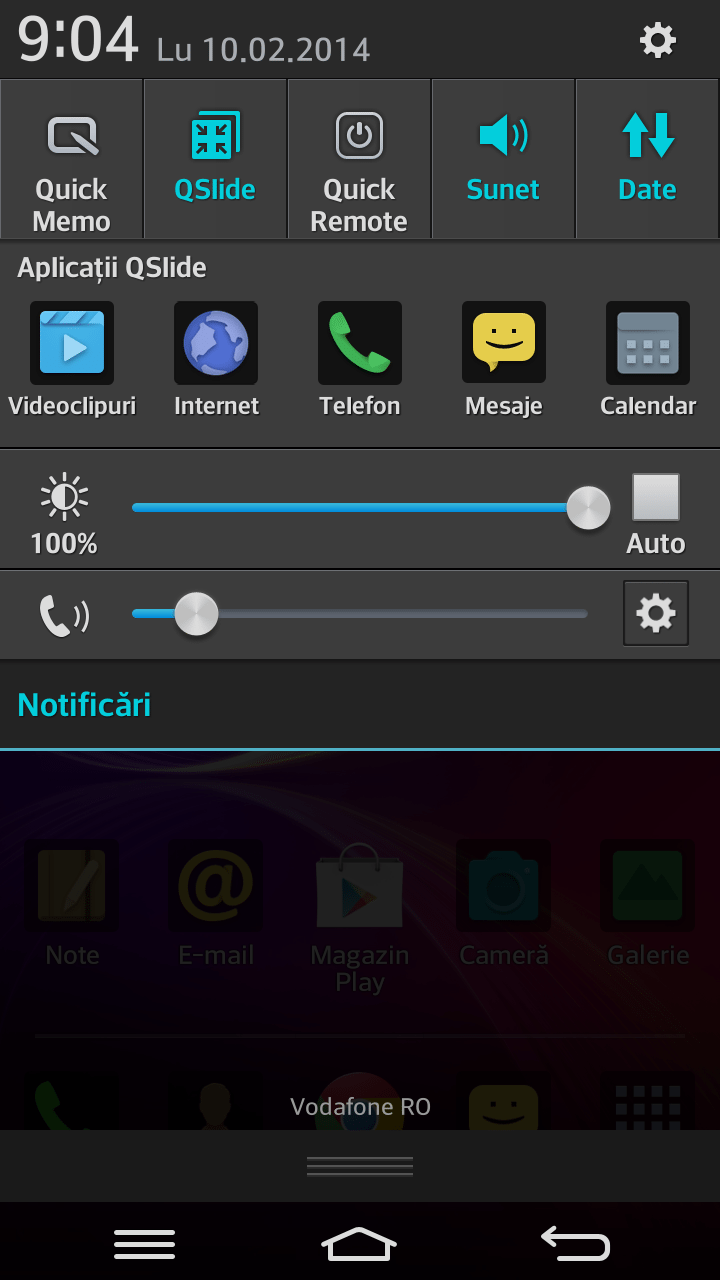The height and width of the screenshot is (1280, 720).
Task: Toggle the Quick Memo tile
Action: tap(72, 159)
